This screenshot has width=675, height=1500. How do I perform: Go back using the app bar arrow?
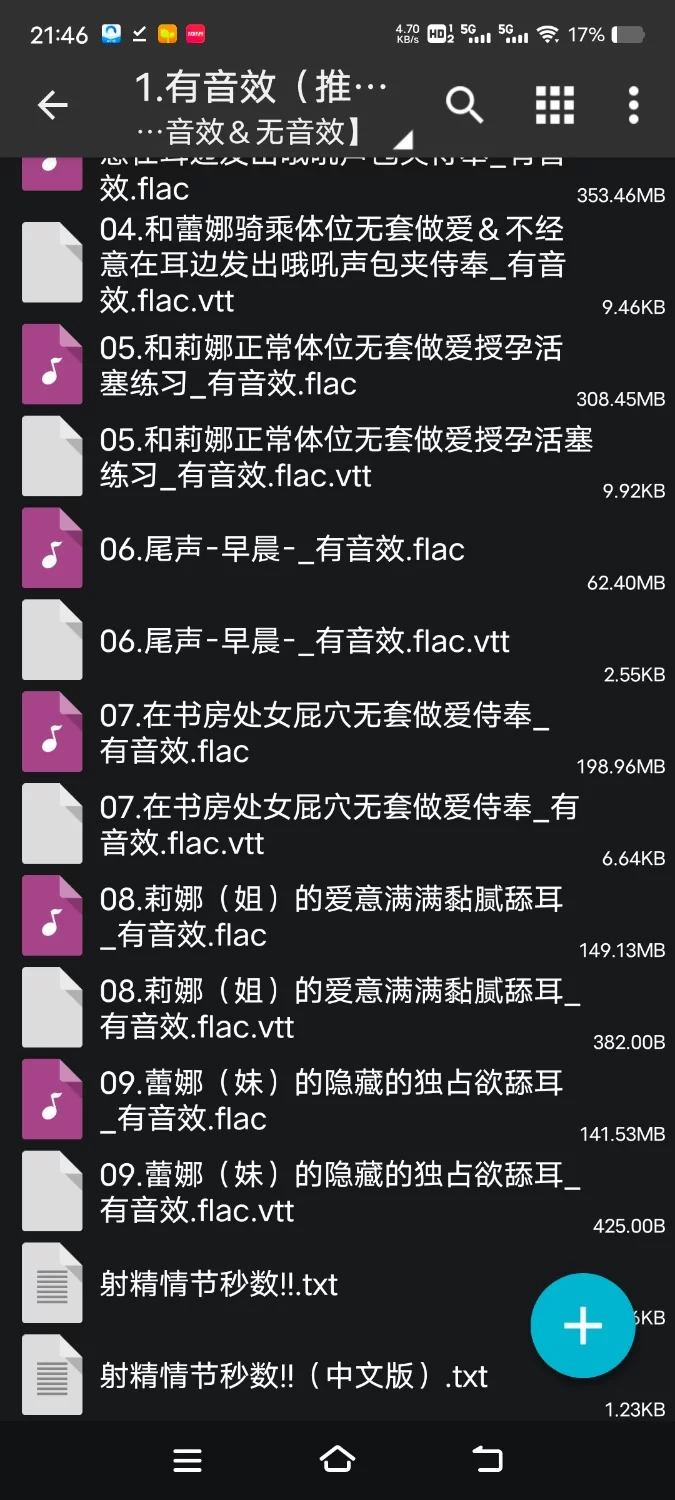[x=52, y=105]
